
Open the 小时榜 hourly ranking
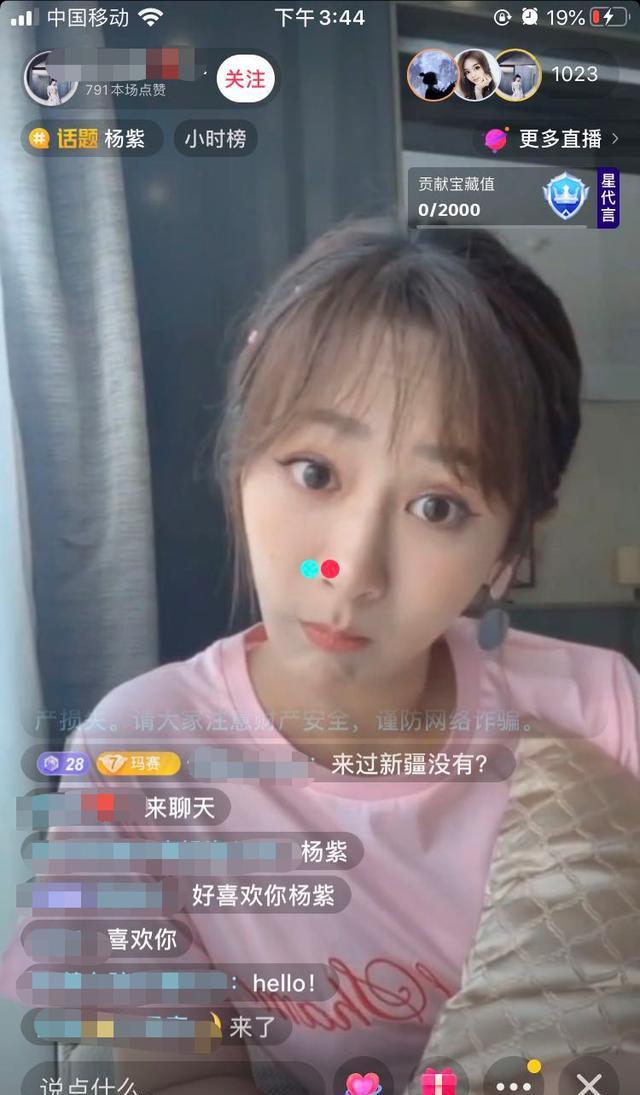click(214, 139)
